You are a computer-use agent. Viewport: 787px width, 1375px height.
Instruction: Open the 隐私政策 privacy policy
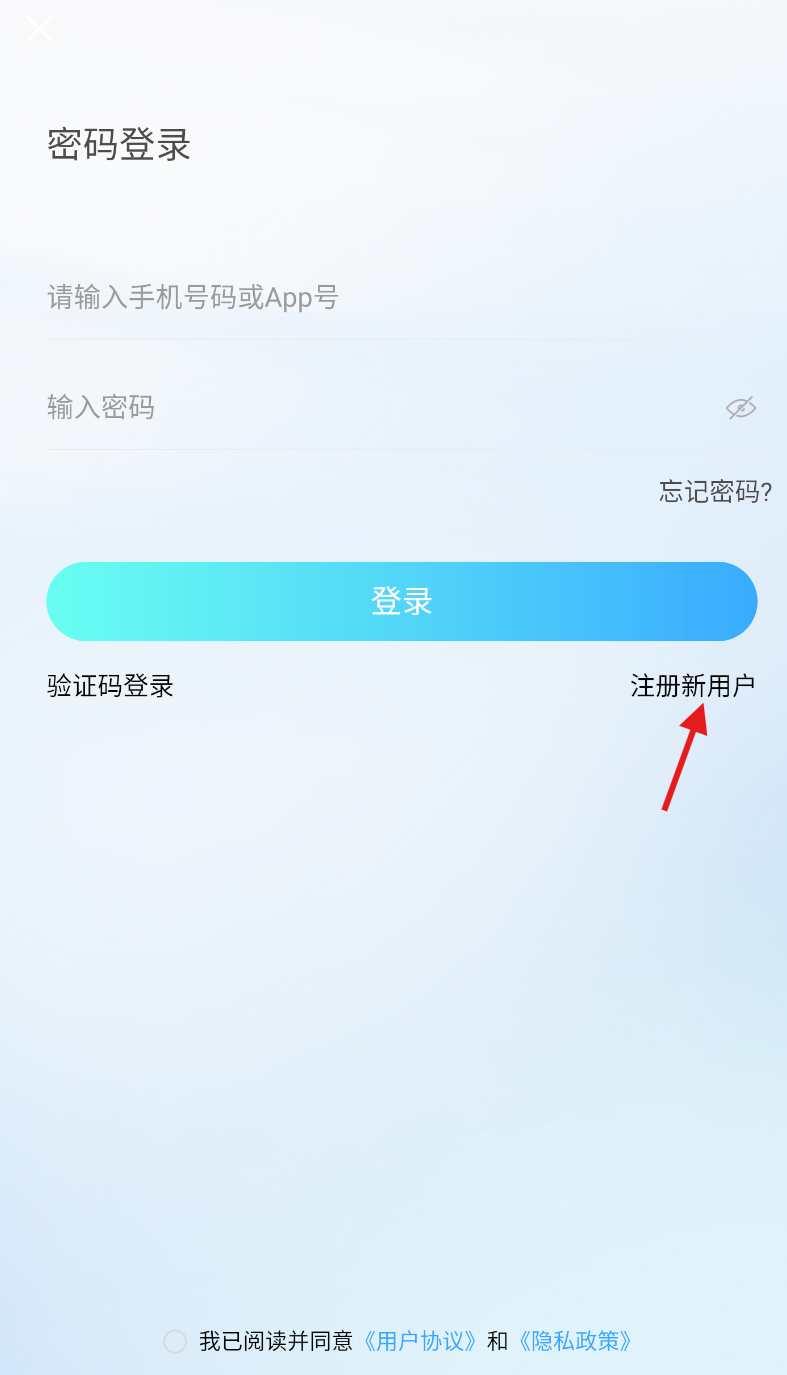575,1341
